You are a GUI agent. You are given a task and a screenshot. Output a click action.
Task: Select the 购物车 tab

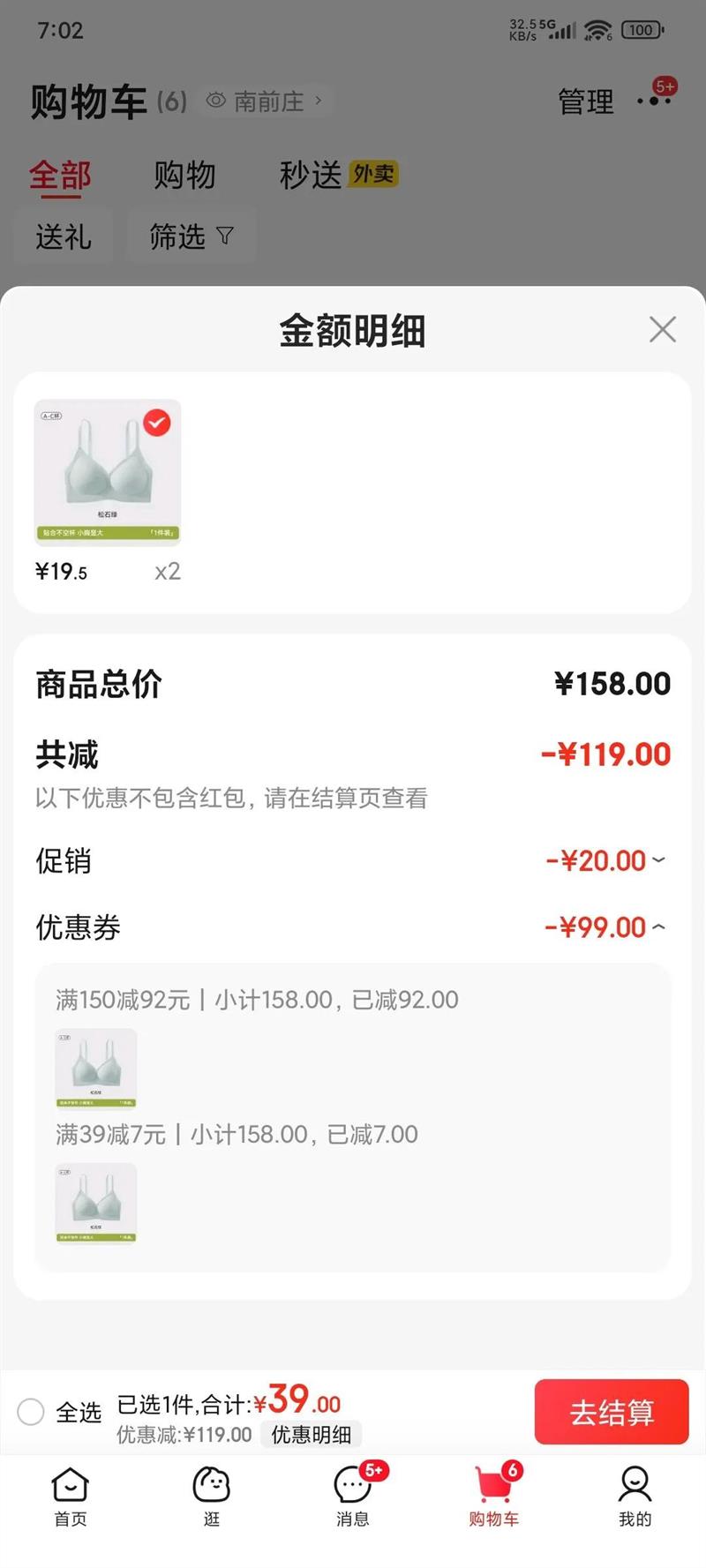(493, 1497)
